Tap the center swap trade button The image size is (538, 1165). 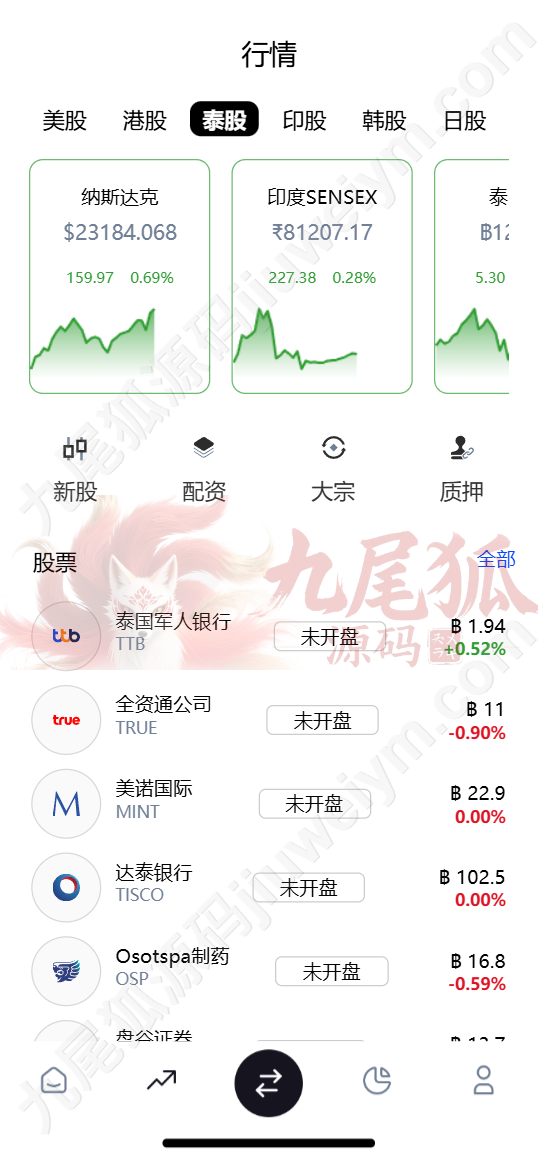(269, 1083)
